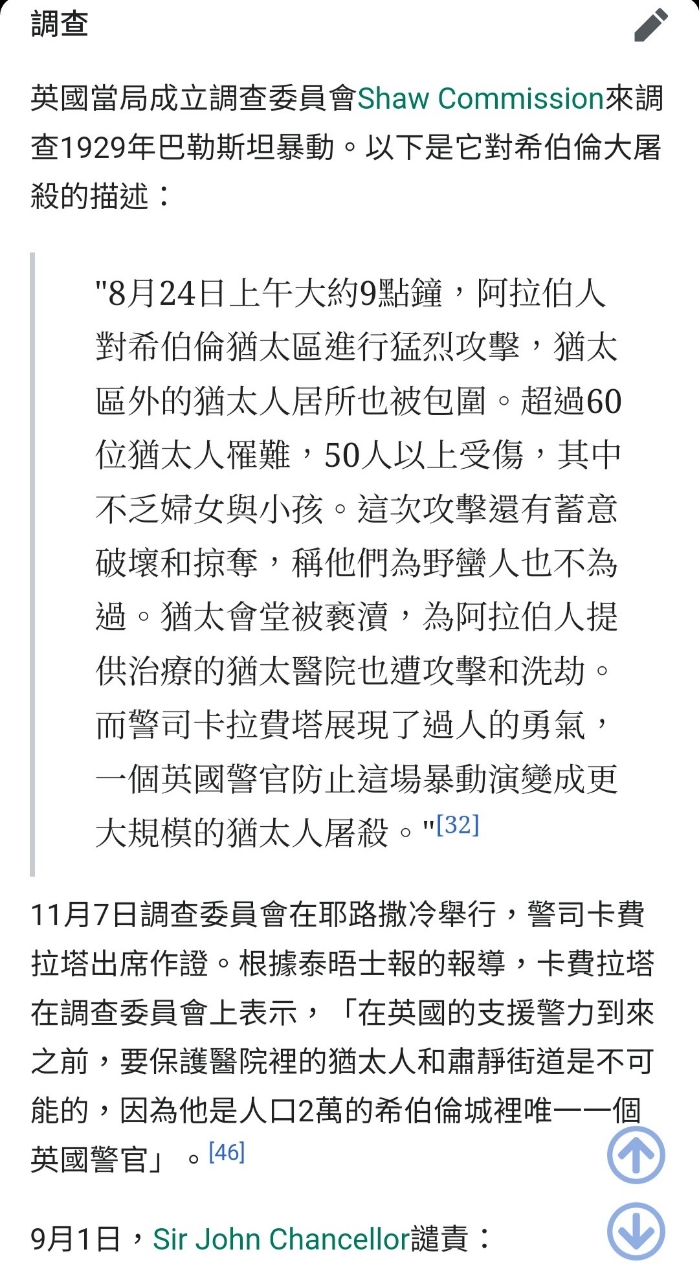Open citation reference 32
Screen dimensions: 699x1280
(458, 825)
